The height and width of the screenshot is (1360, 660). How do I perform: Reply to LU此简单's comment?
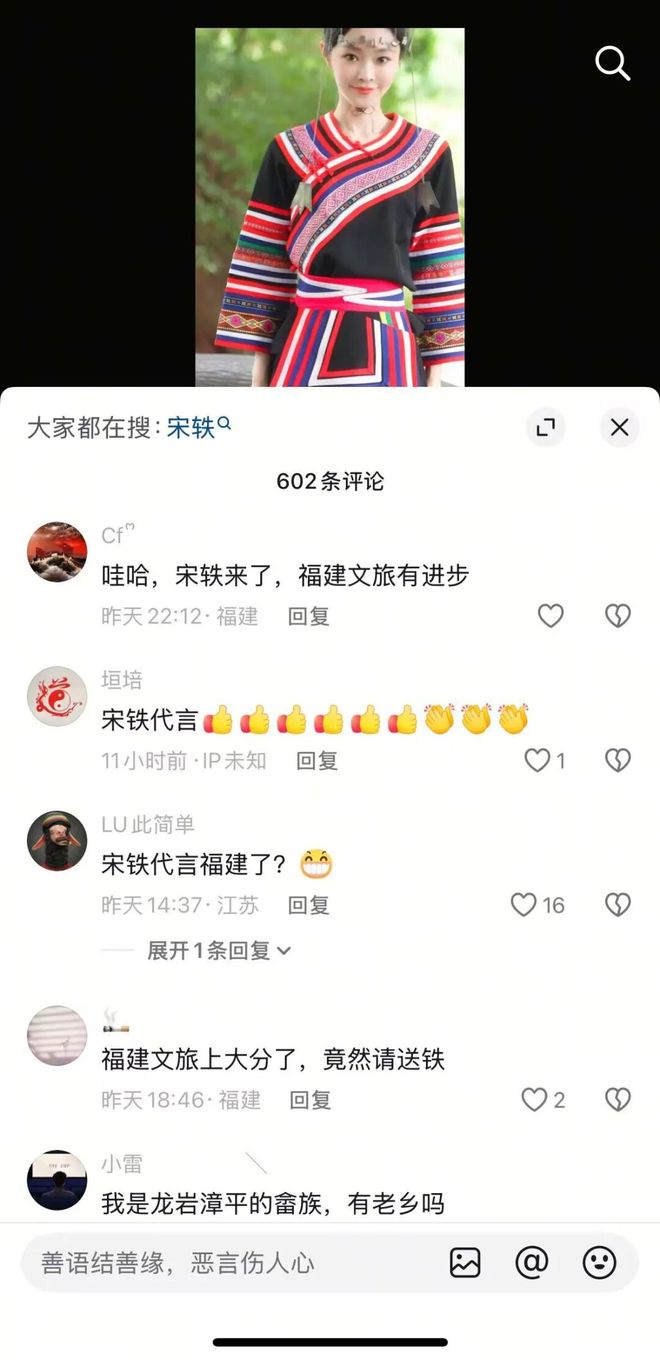[x=308, y=905]
